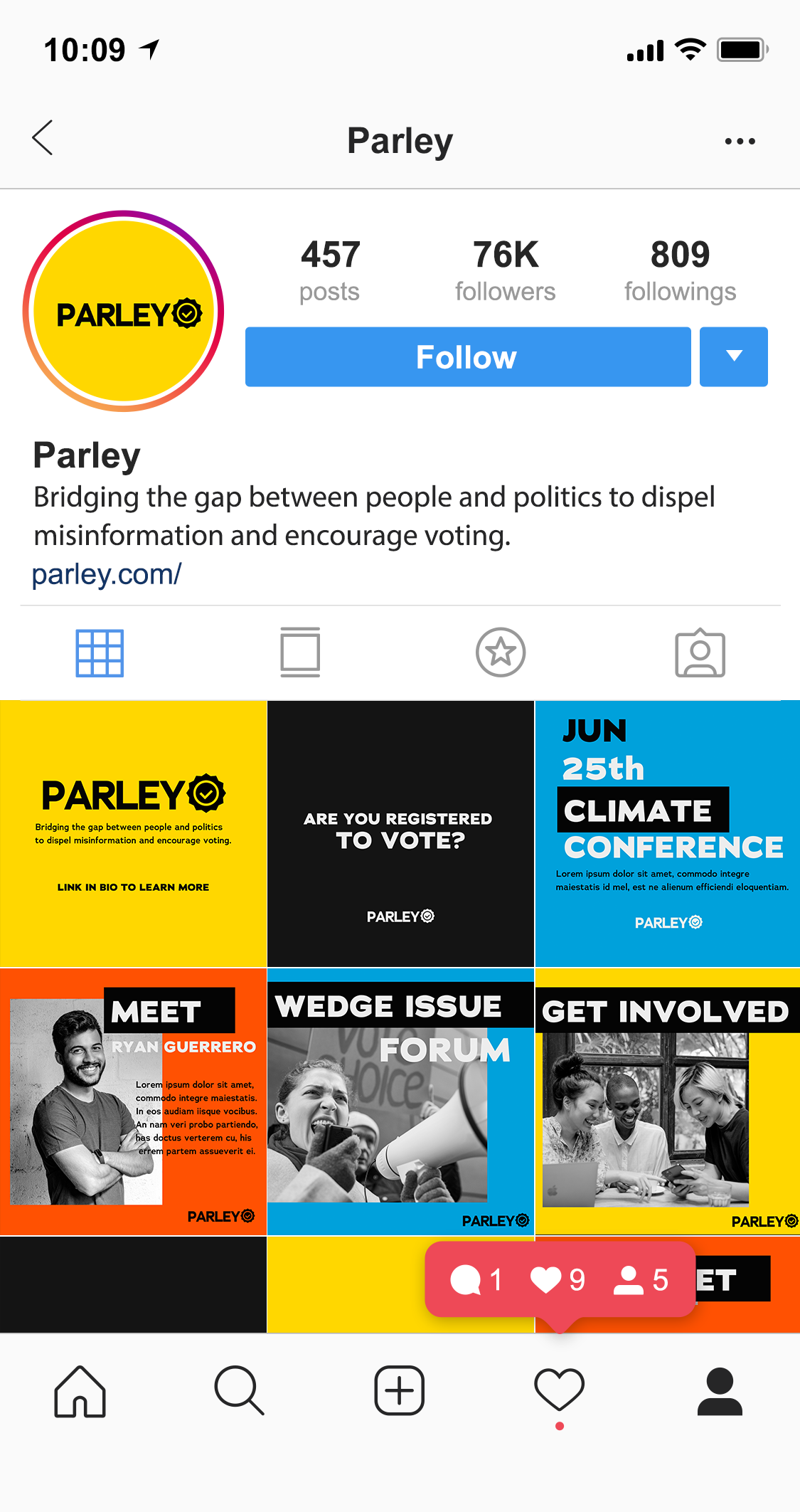Go back from Parley profile

[43, 138]
